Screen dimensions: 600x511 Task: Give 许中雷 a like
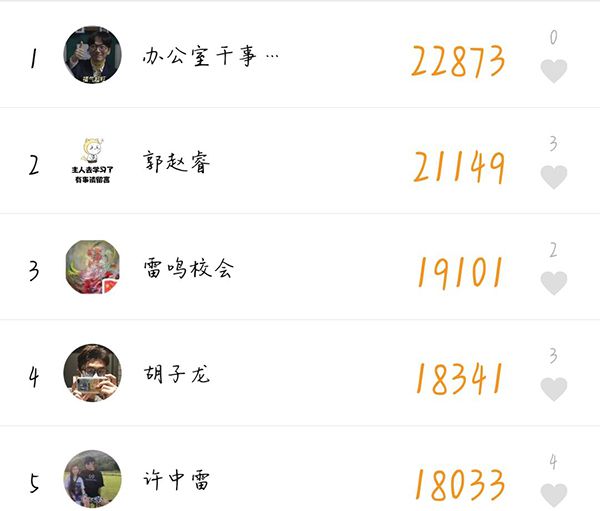click(x=553, y=494)
